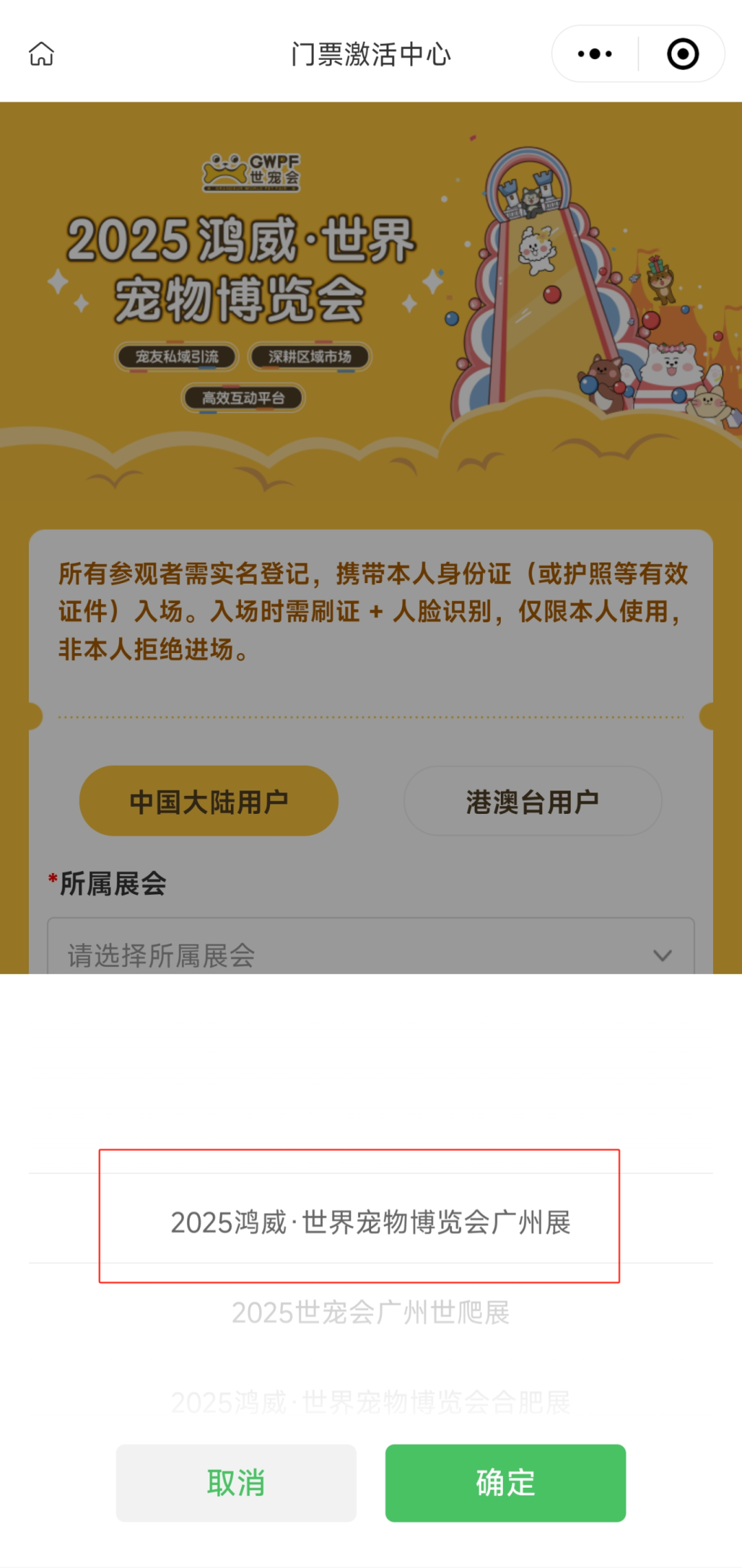Choose 2025鸿威·世界宠物博览会合肥展 option
The width and height of the screenshot is (742, 1568).
coord(370,1402)
